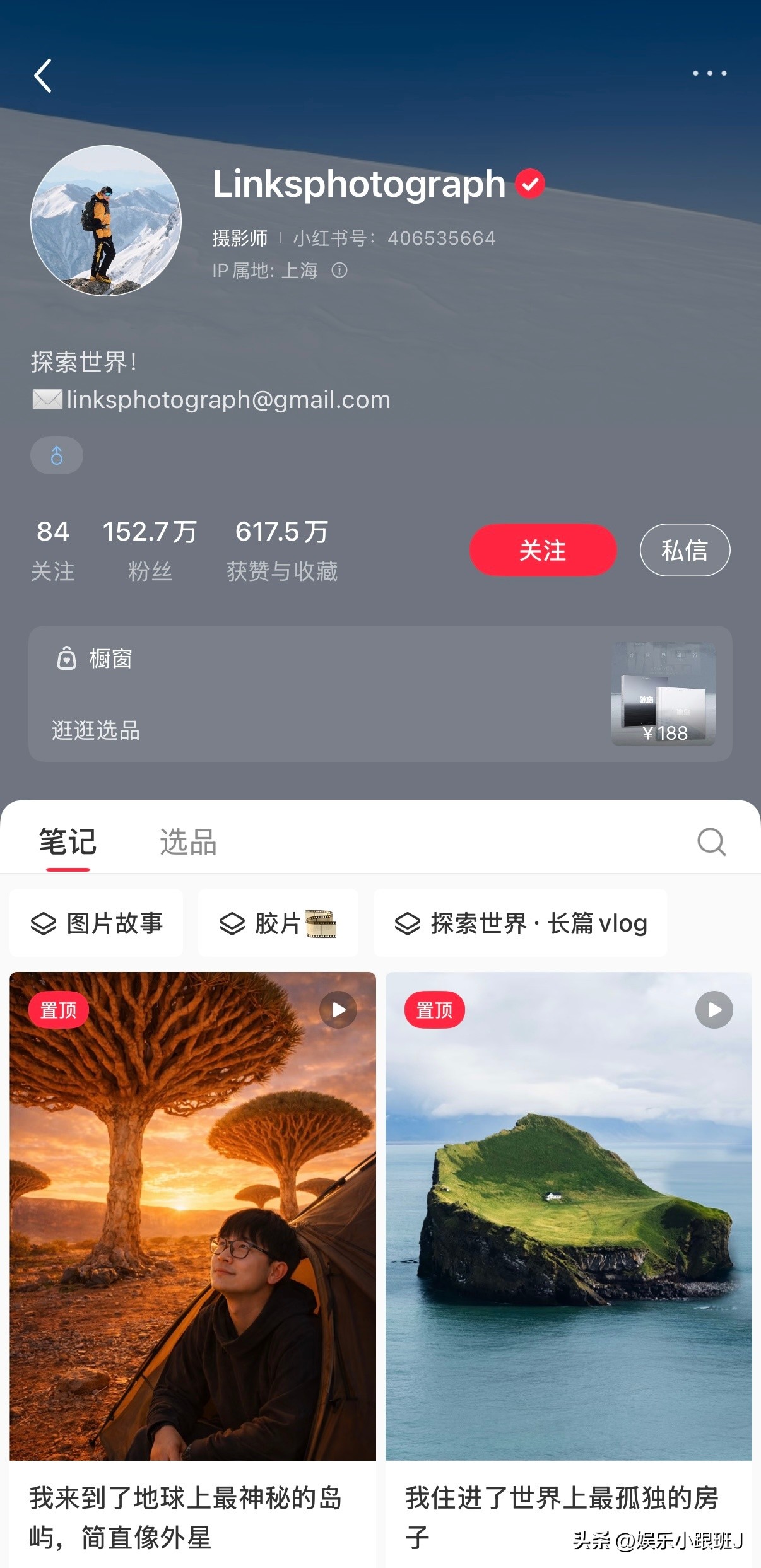This screenshot has height=1568, width=761.
Task: Go back with the top-left arrow
Action: 42,76
